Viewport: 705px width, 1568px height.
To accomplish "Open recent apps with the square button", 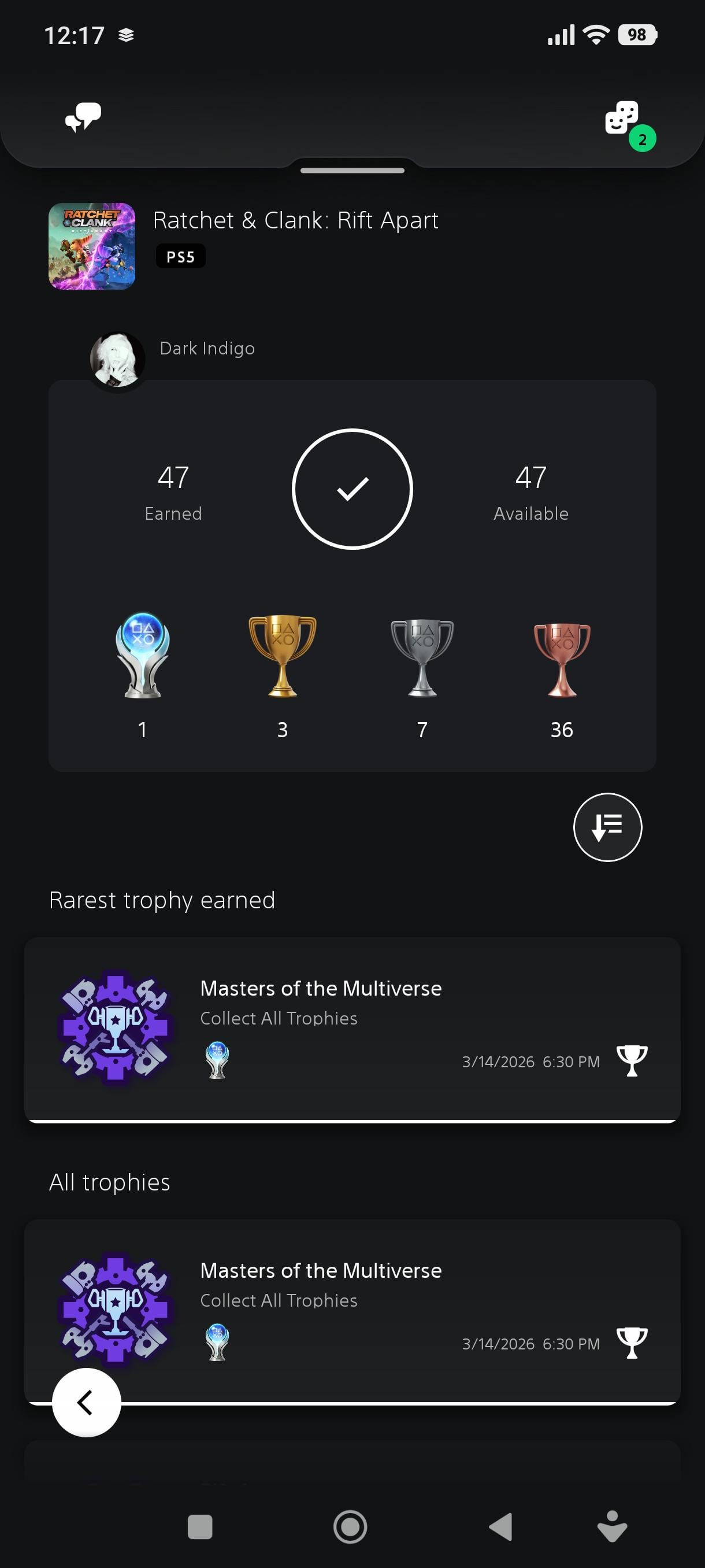I will click(x=200, y=1526).
